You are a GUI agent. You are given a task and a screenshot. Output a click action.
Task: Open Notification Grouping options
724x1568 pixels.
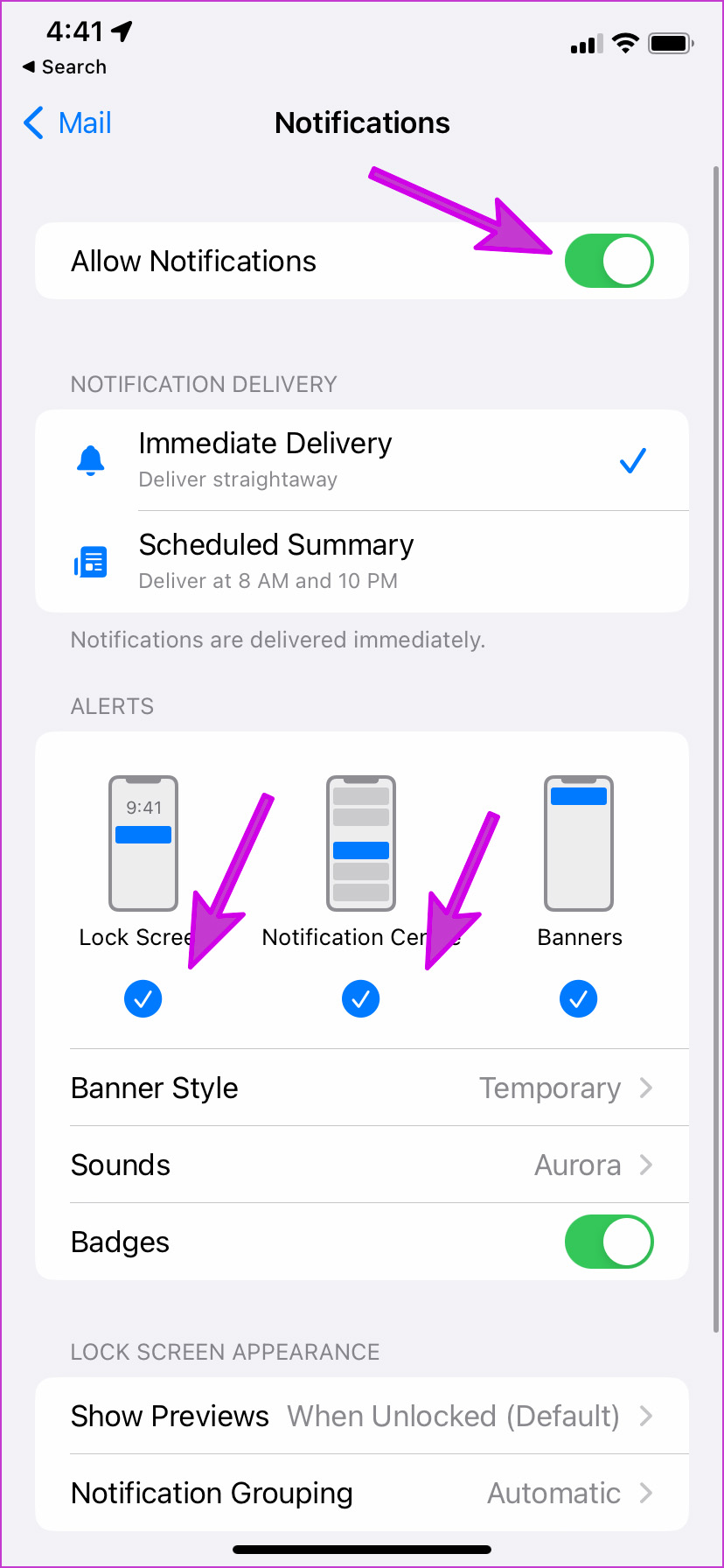pyautogui.click(x=362, y=1493)
